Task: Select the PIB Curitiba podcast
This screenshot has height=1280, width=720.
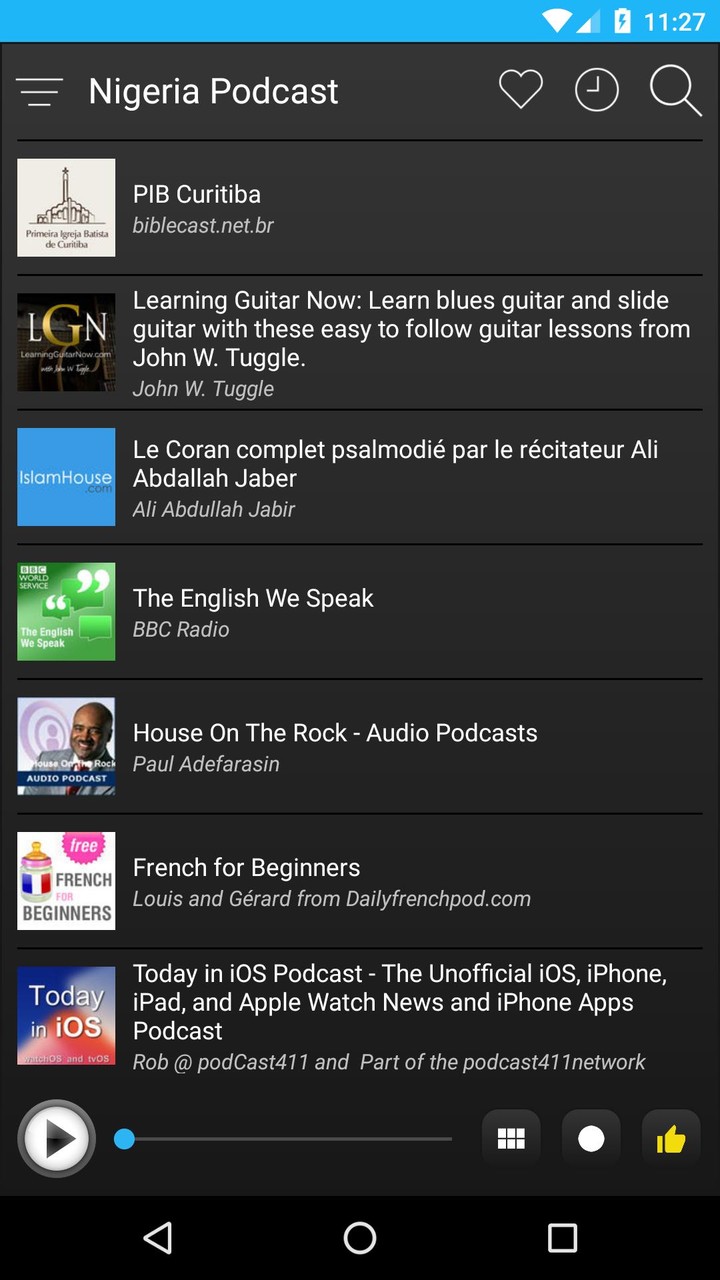Action: pyautogui.click(x=360, y=208)
